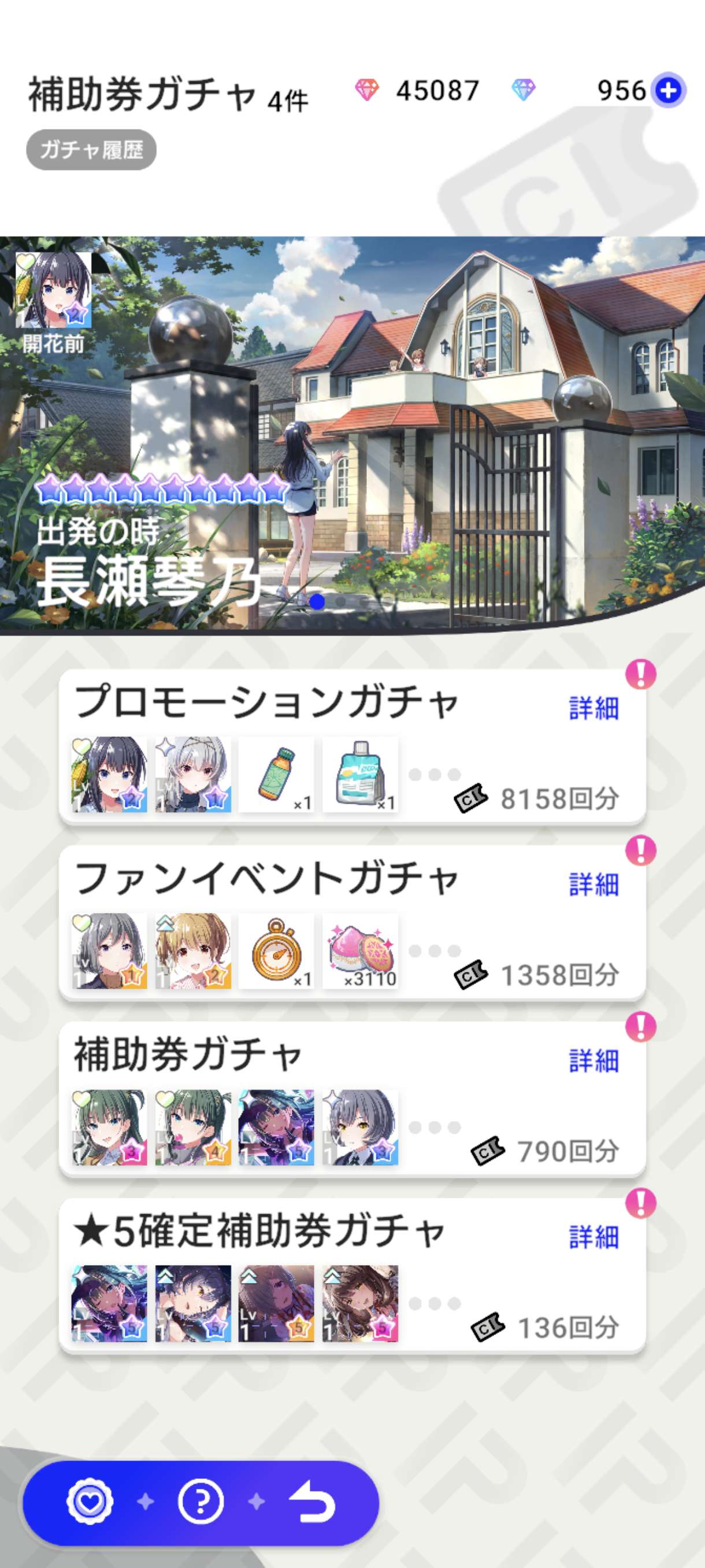Viewport: 705px width, 1568px height.
Task: Open the ガチャ履歴 history
Action: click(x=91, y=150)
